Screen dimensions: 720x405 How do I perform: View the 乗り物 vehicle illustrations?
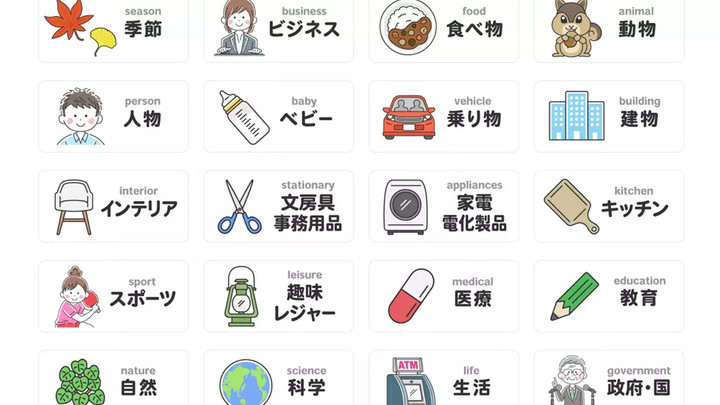pyautogui.click(x=444, y=116)
